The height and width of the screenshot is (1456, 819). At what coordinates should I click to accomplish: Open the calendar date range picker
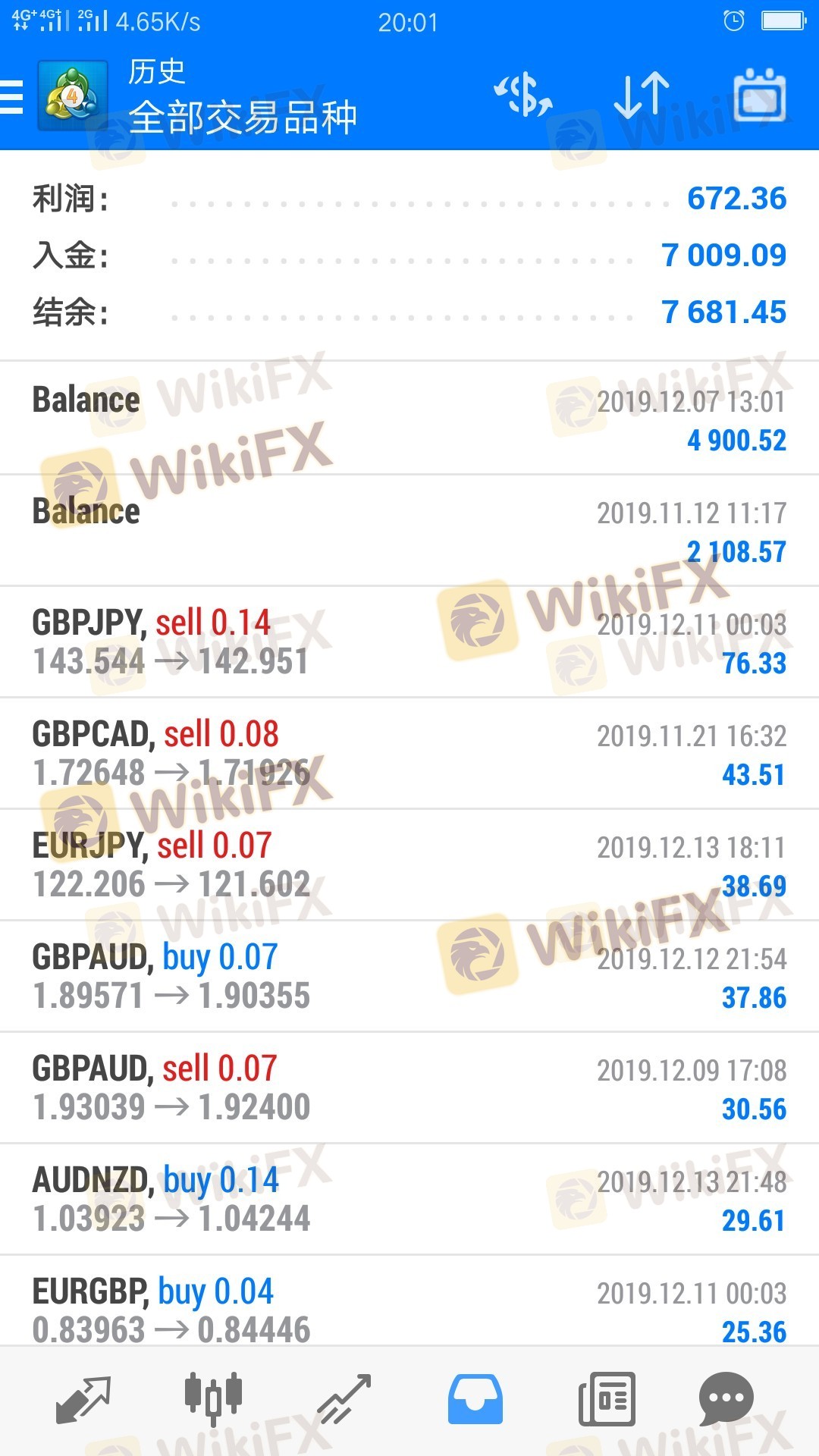(x=759, y=96)
